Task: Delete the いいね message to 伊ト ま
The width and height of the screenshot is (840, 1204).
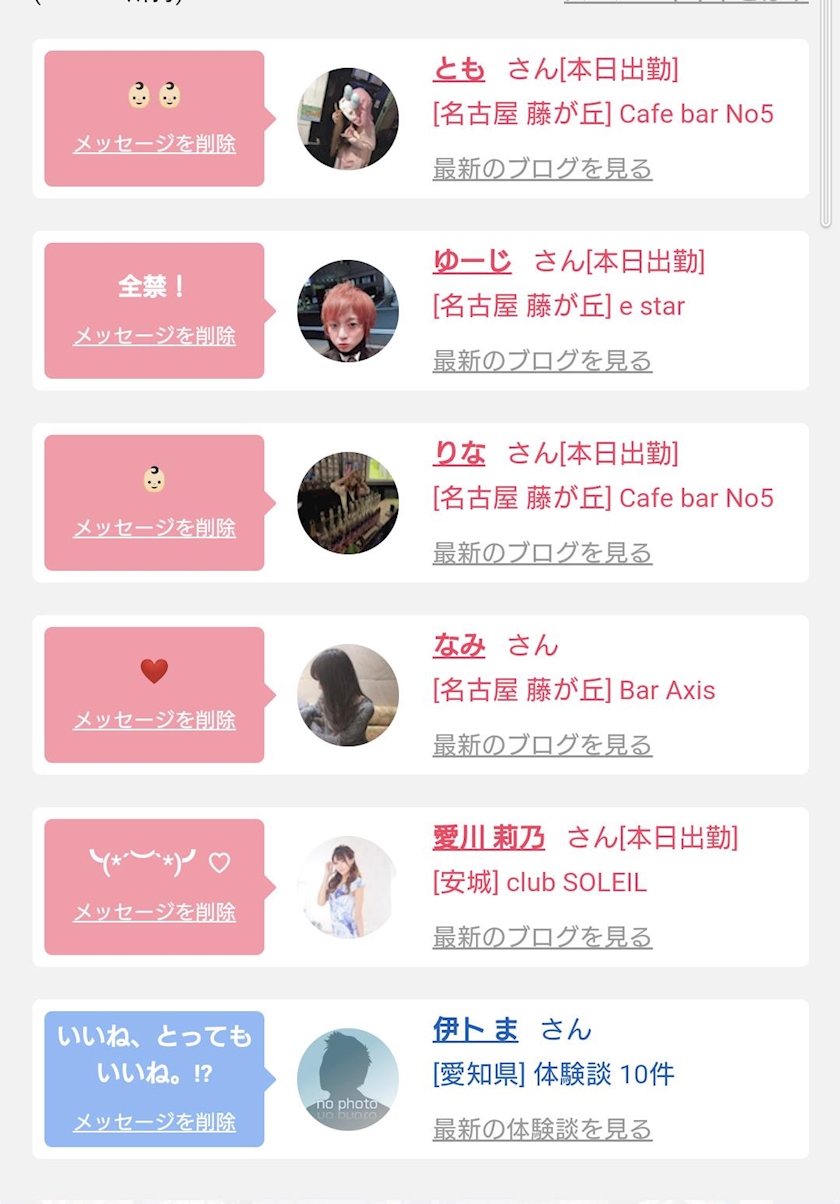Action: click(x=154, y=1122)
